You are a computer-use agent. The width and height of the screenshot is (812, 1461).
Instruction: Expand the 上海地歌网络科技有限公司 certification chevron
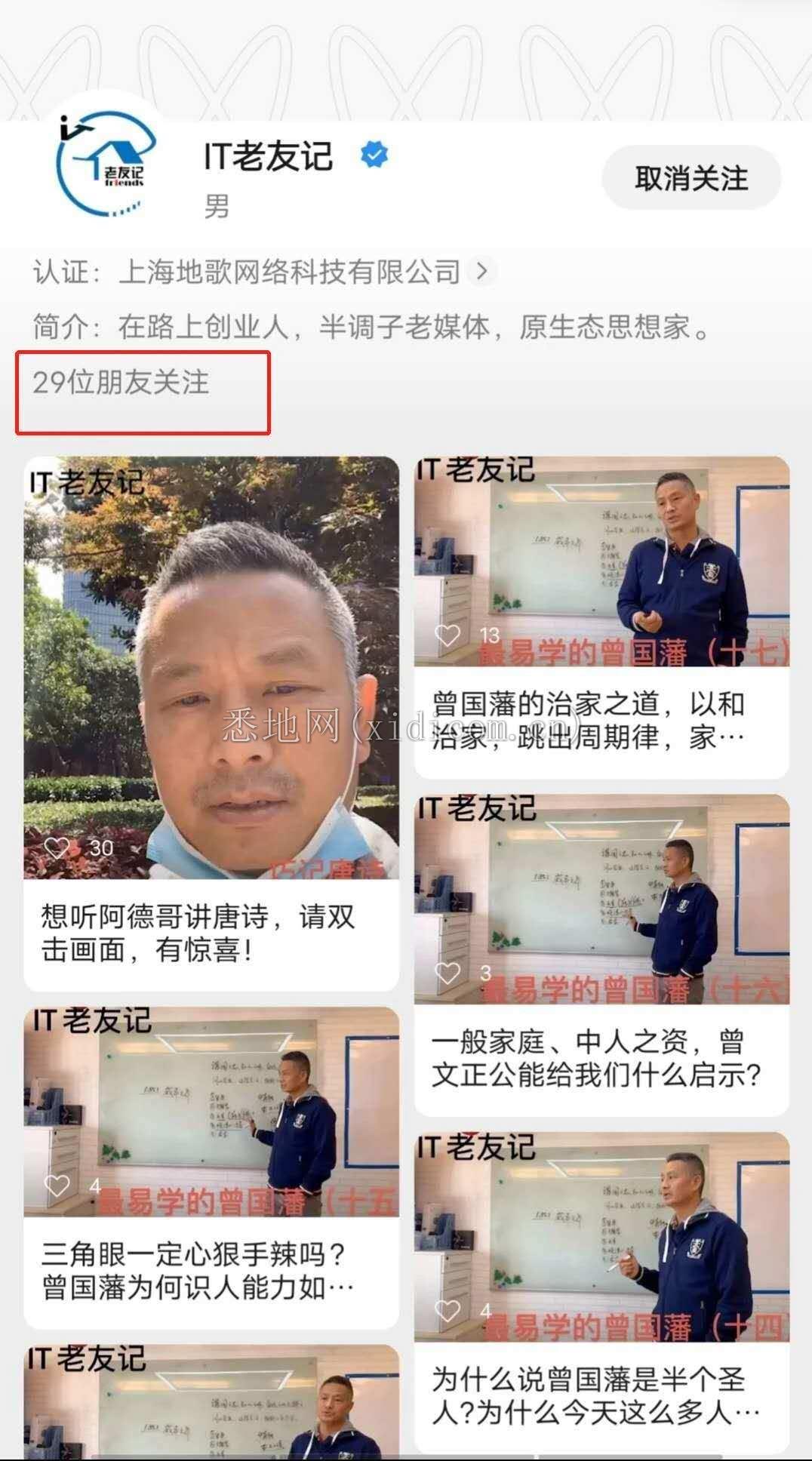point(481,270)
